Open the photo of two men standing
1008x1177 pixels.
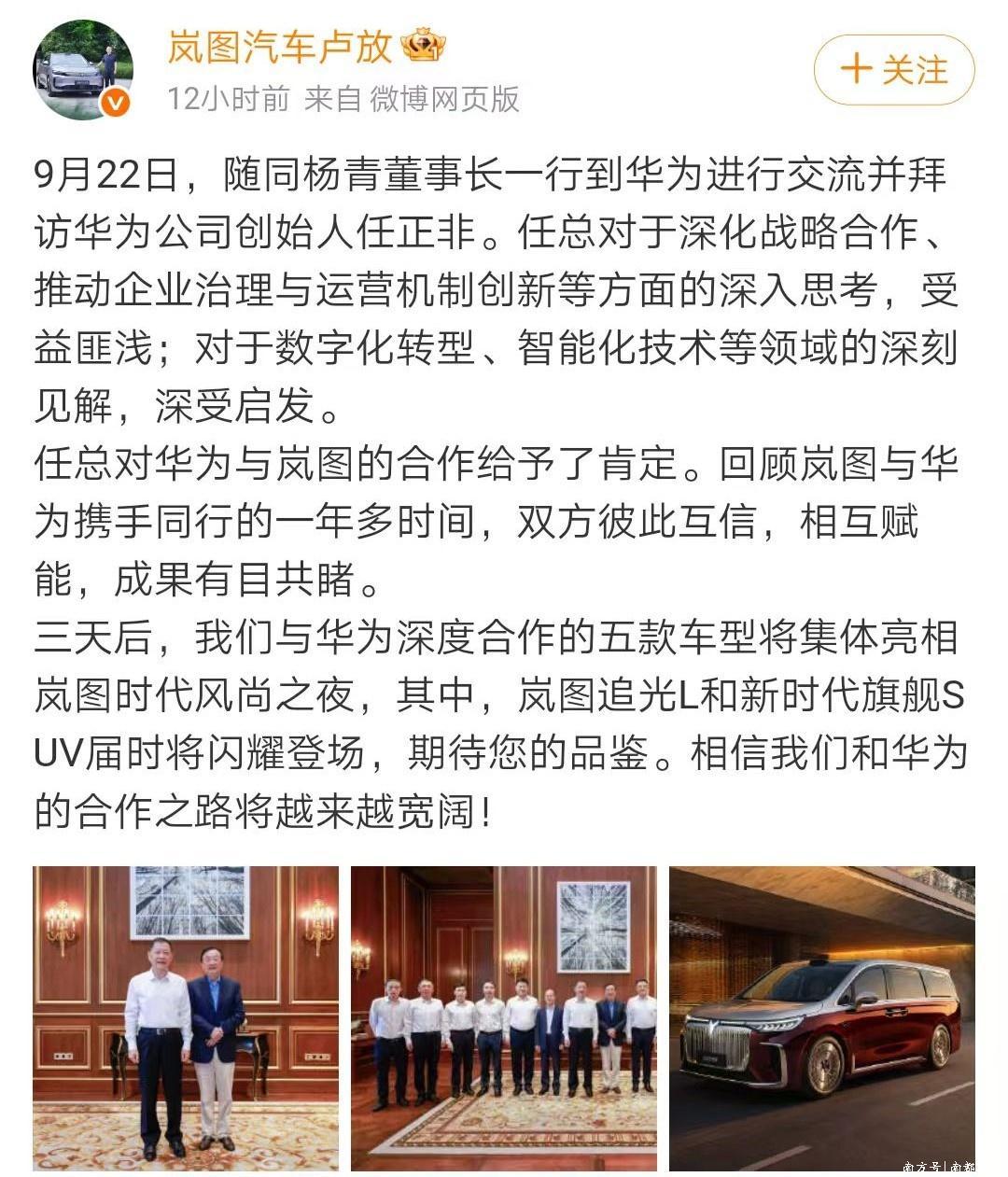186,1017
